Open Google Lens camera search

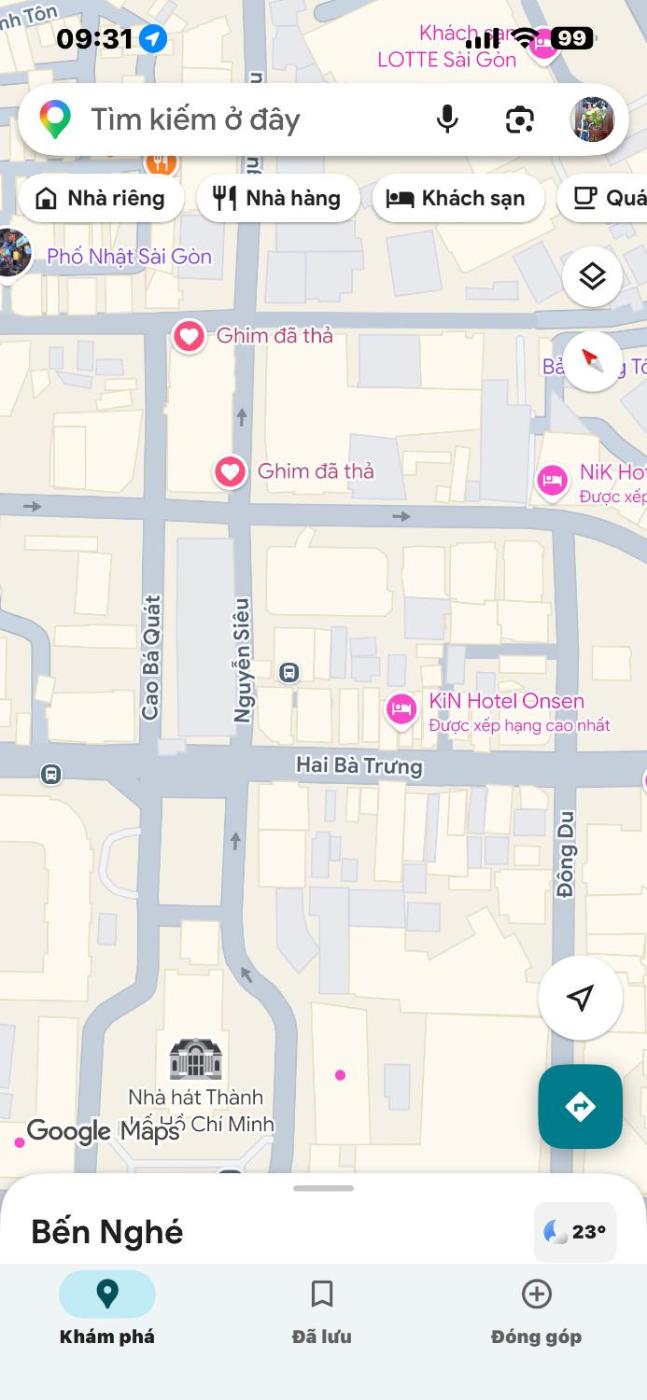(x=519, y=120)
